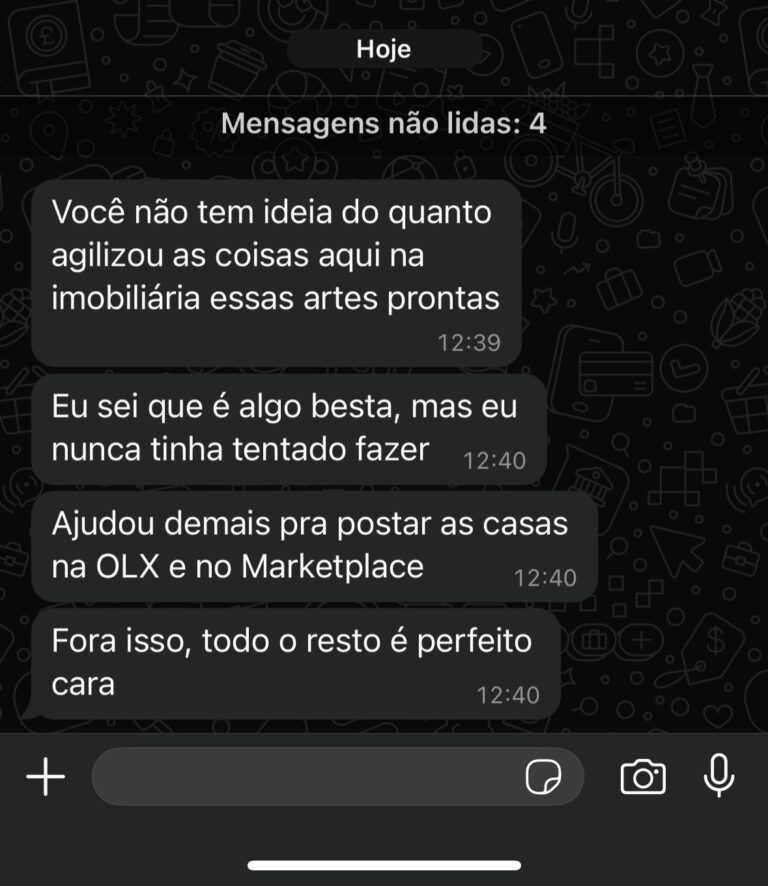This screenshot has height=886, width=768.
Task: Tap the message text input field
Action: tap(300, 776)
